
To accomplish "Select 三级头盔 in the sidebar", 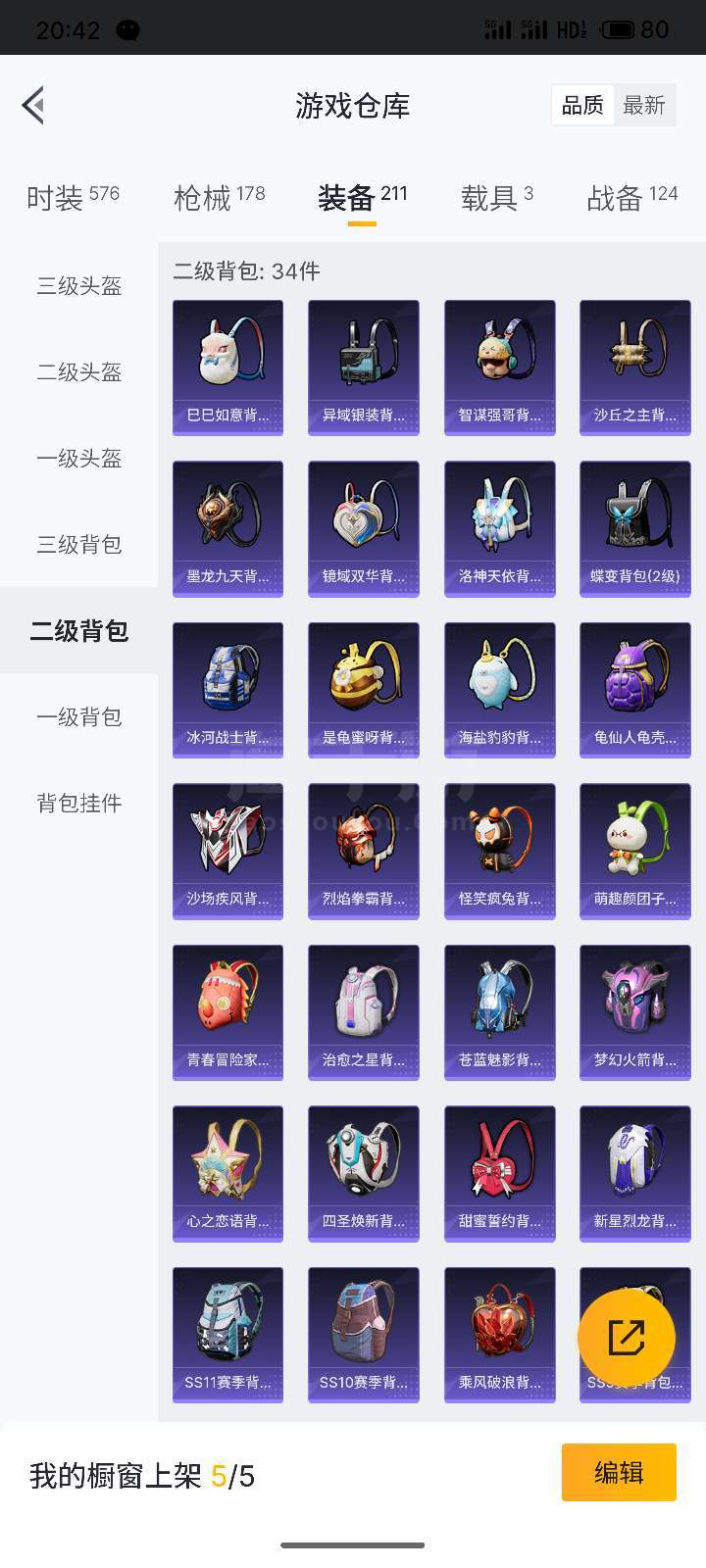I will (78, 286).
